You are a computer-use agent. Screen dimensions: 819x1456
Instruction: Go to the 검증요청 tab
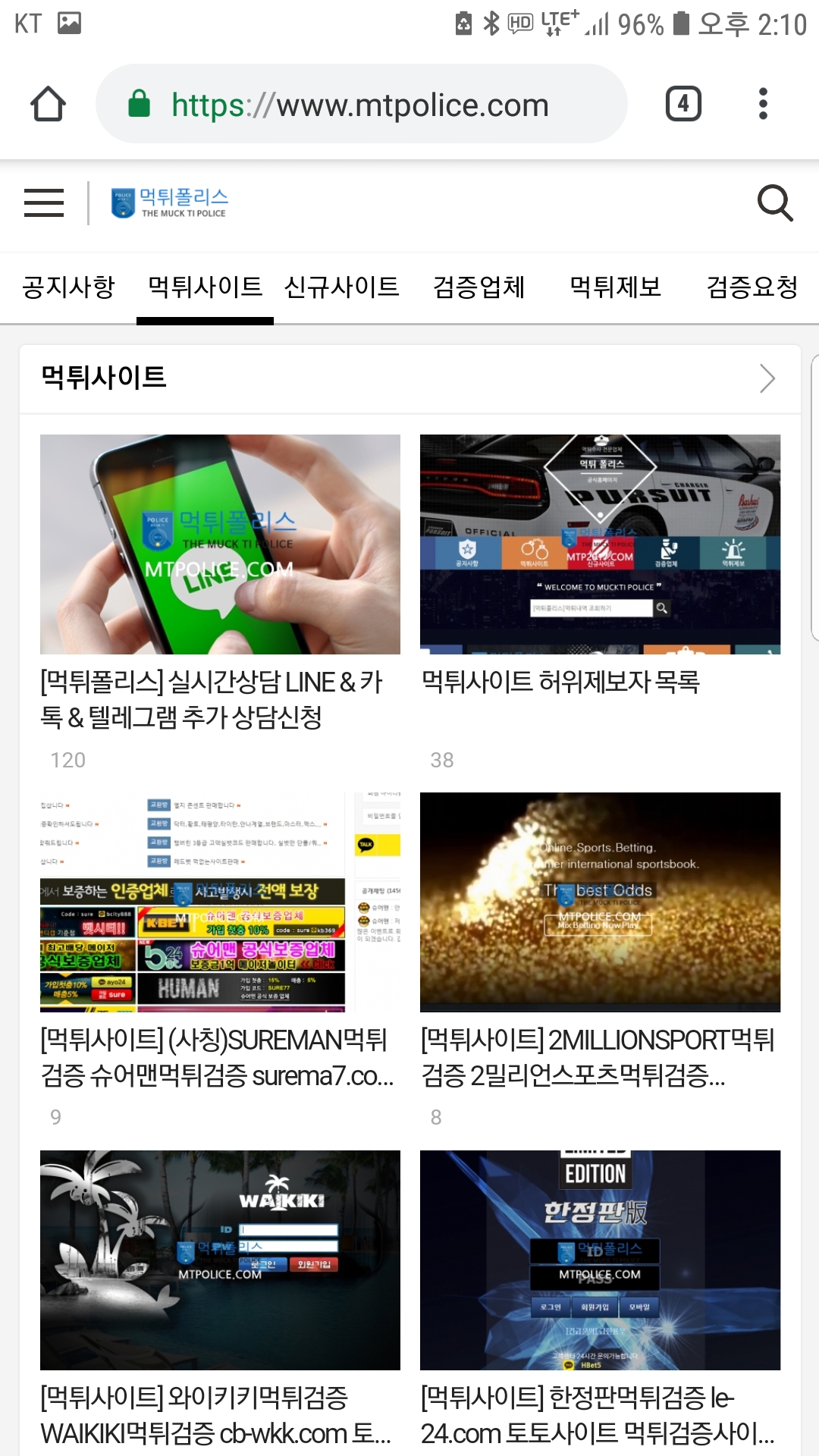[752, 287]
